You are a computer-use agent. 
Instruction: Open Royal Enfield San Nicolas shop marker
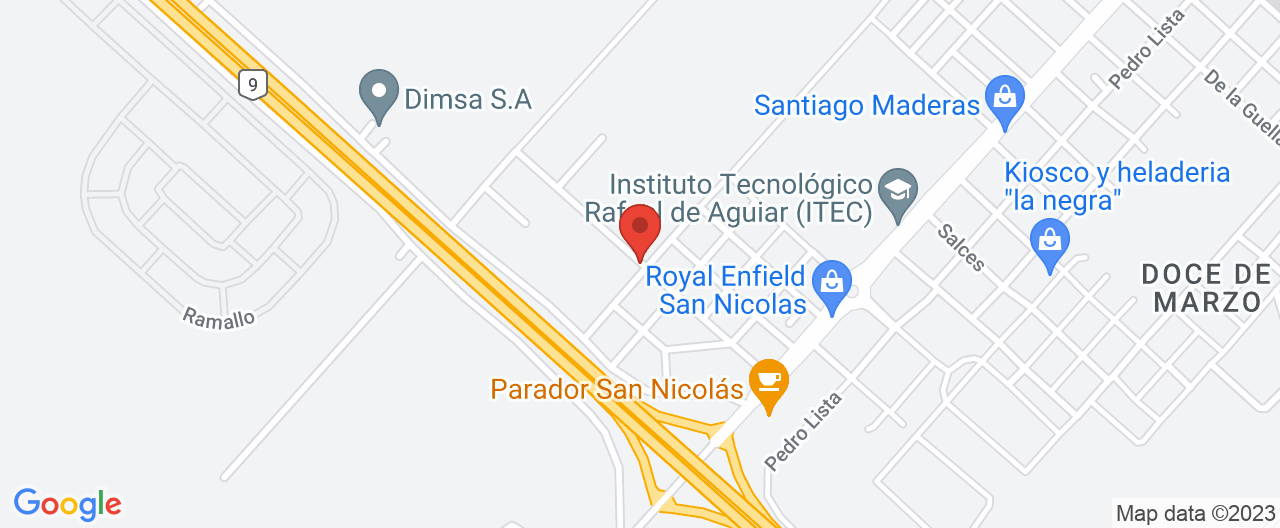831,283
